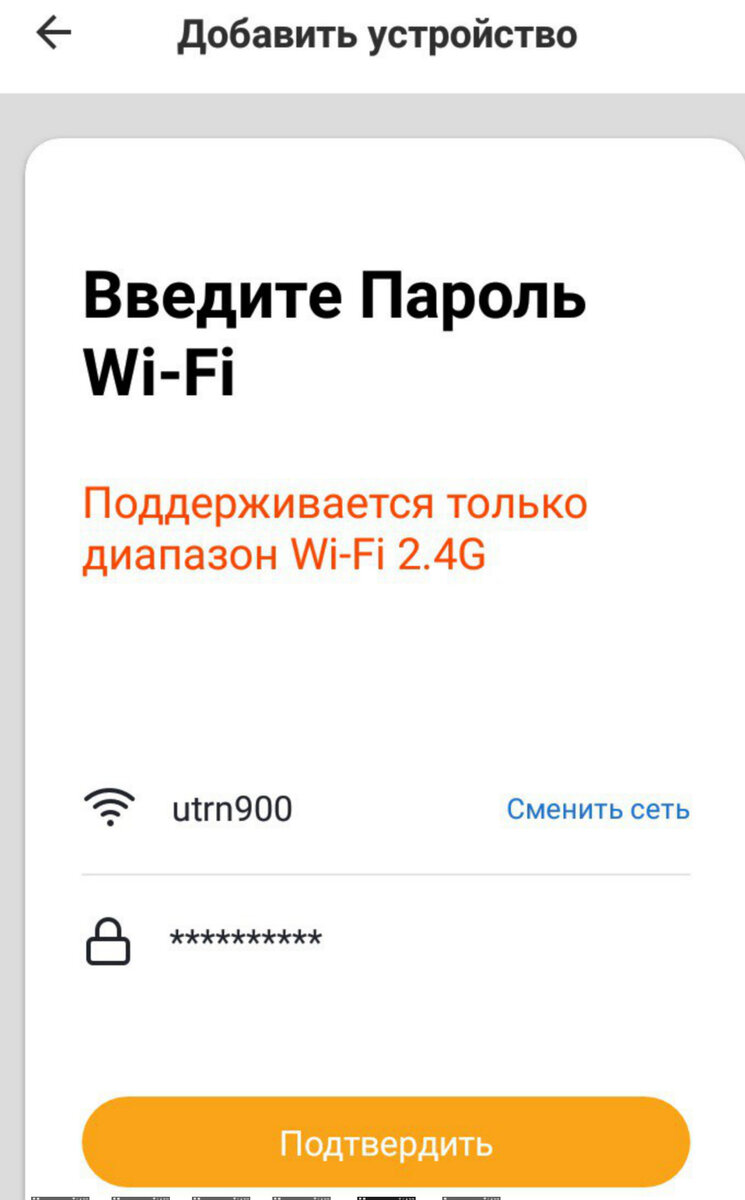Tap "Сменить сеть" to change the network
Viewport: 745px width, 1200px height.
[598, 809]
